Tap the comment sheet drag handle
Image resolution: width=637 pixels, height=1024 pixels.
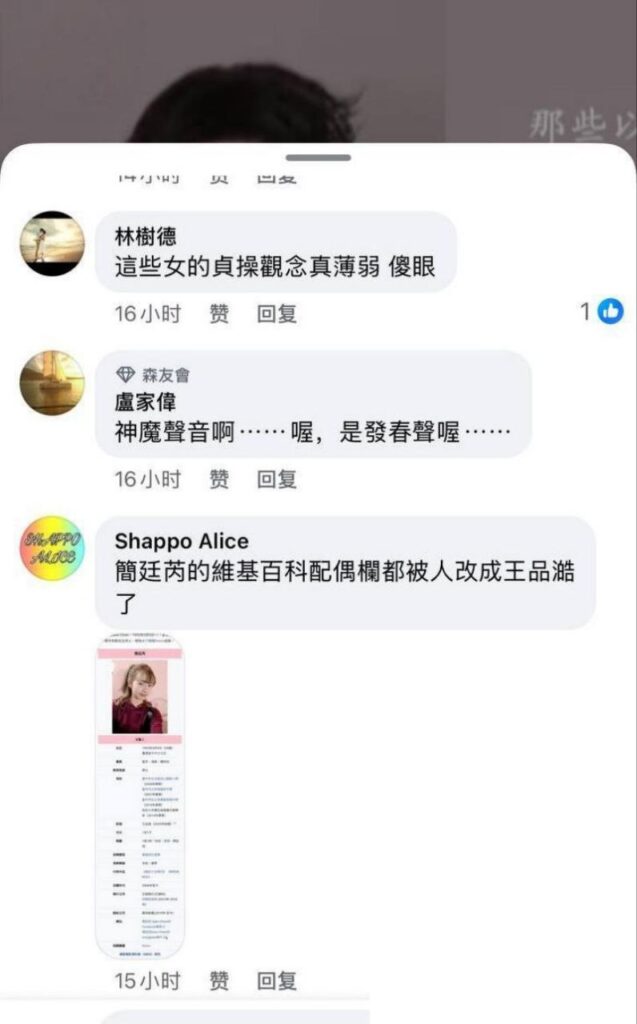tap(318, 158)
